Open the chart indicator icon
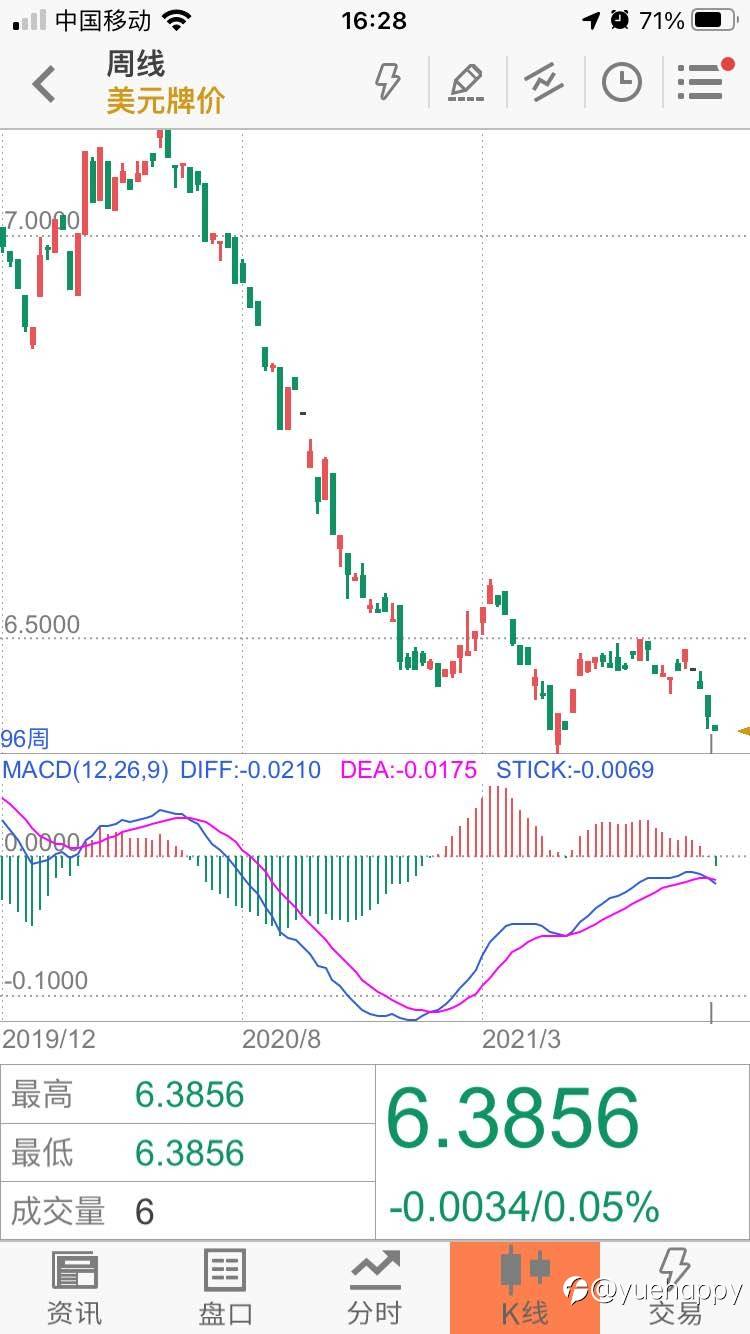 544,82
